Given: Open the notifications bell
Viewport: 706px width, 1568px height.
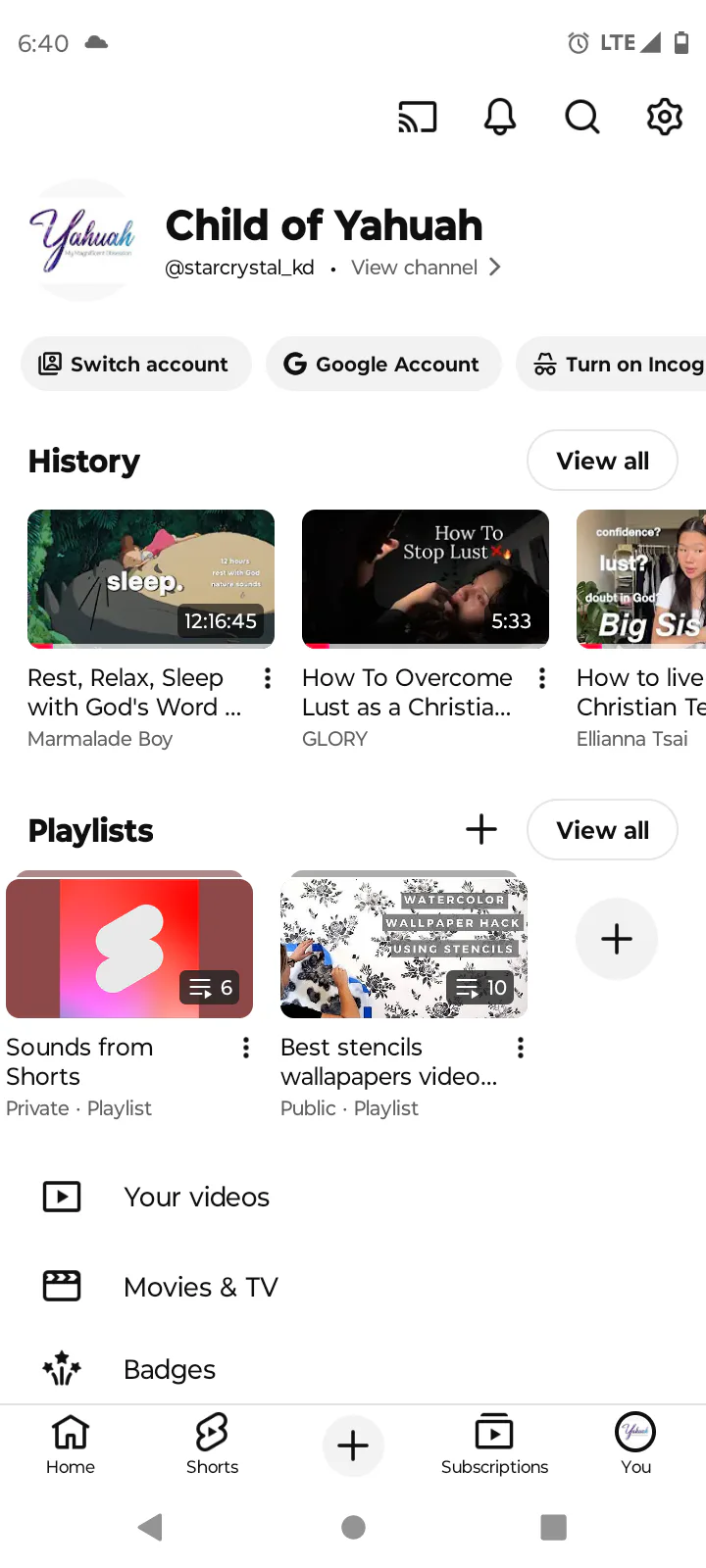Looking at the screenshot, I should [x=500, y=117].
